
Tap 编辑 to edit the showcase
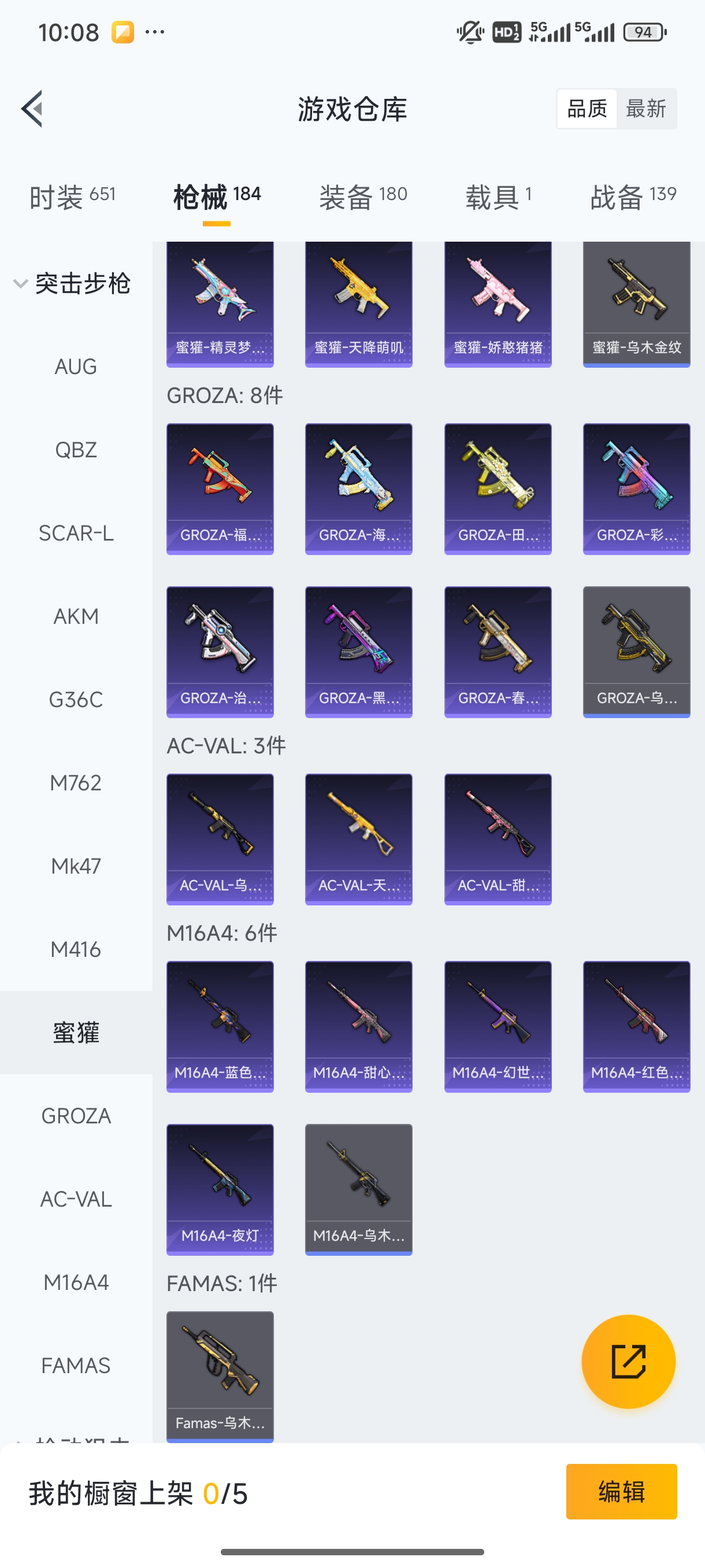[621, 1491]
